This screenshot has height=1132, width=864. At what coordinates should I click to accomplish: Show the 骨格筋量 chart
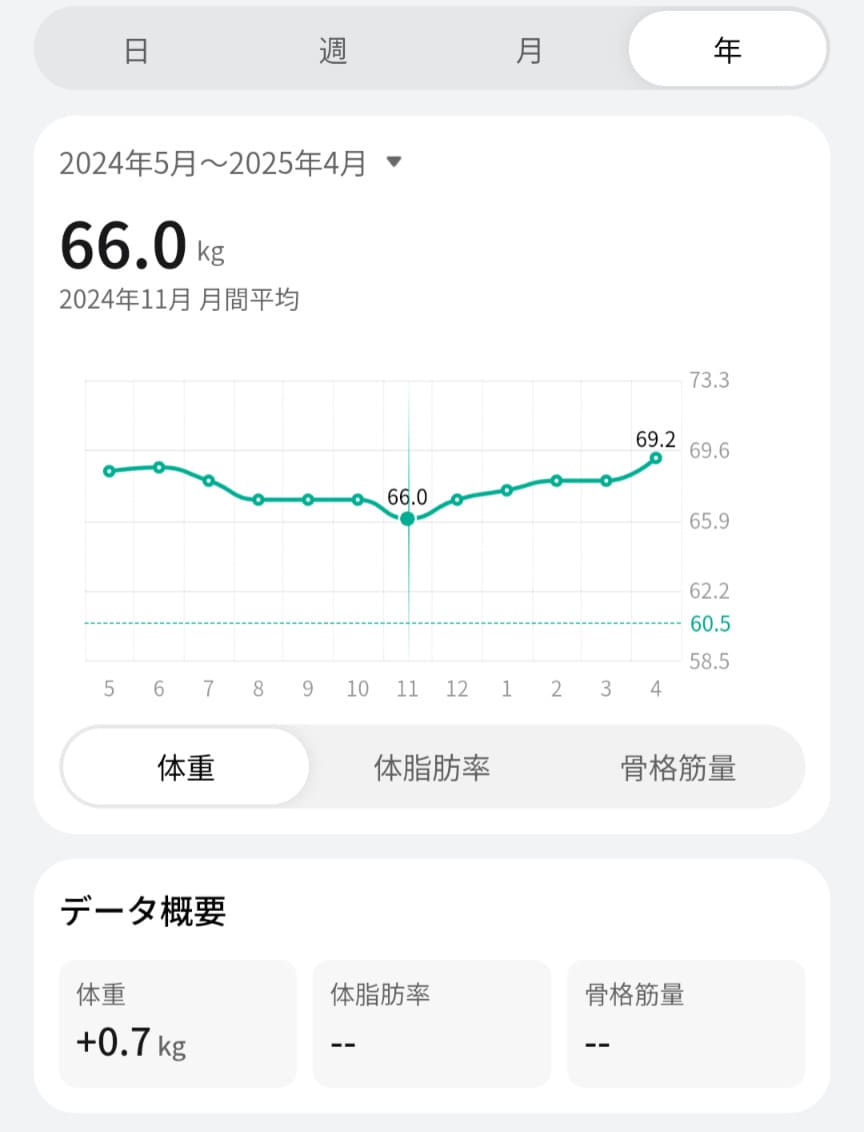(678, 768)
